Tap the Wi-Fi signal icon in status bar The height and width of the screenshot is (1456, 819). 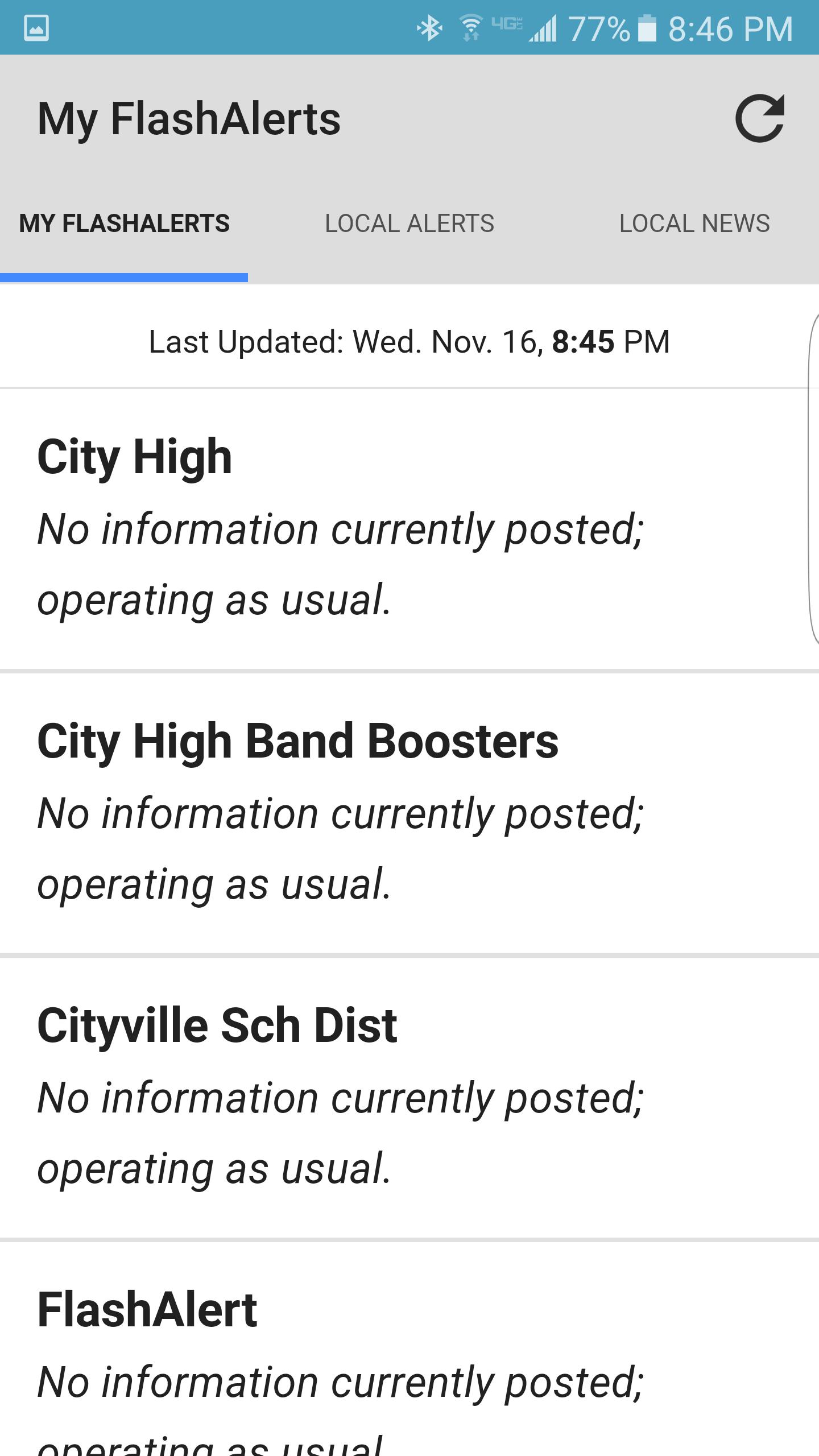click(470, 27)
